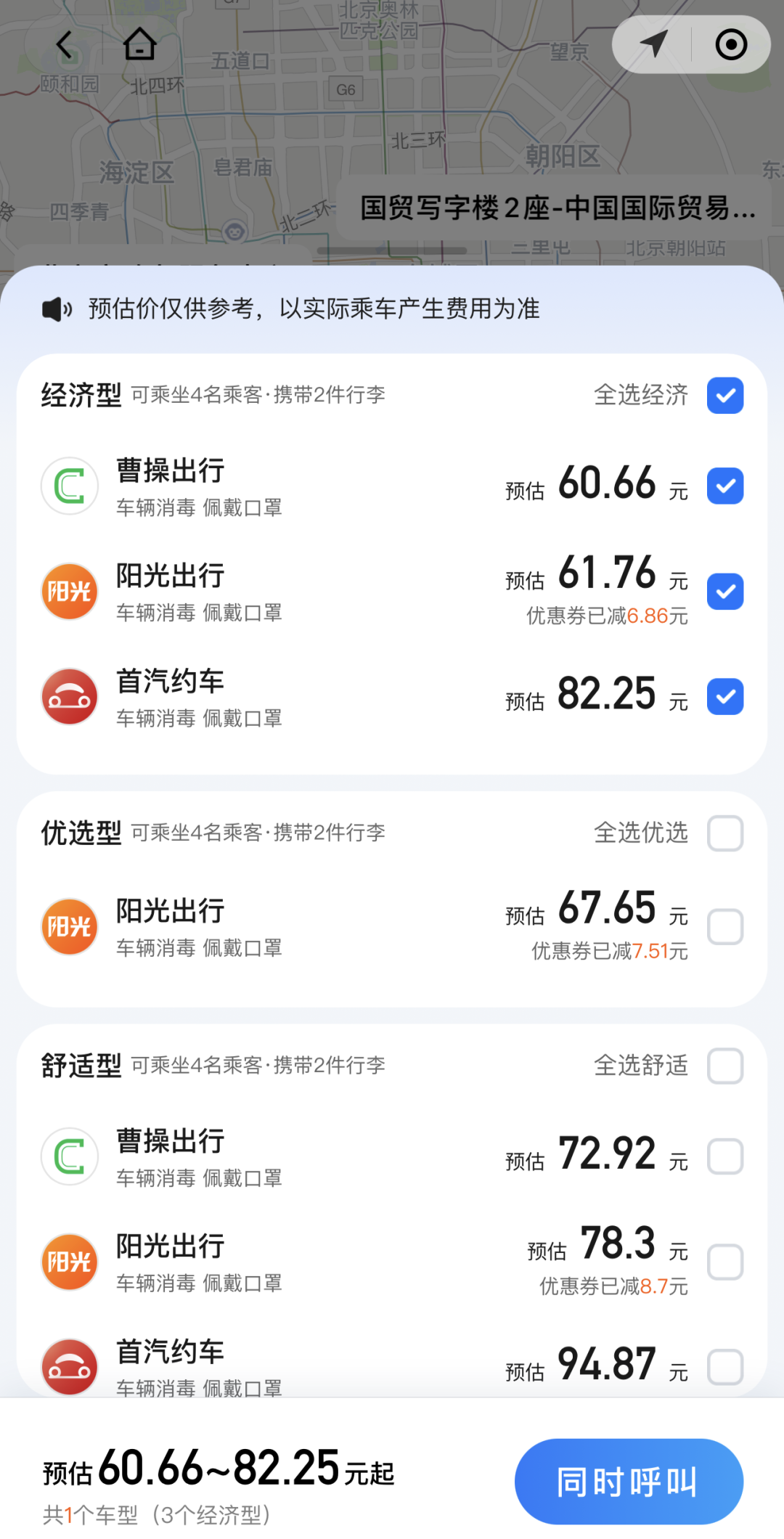Deselect 阳光出行 economy at 61.76元

pos(725,592)
